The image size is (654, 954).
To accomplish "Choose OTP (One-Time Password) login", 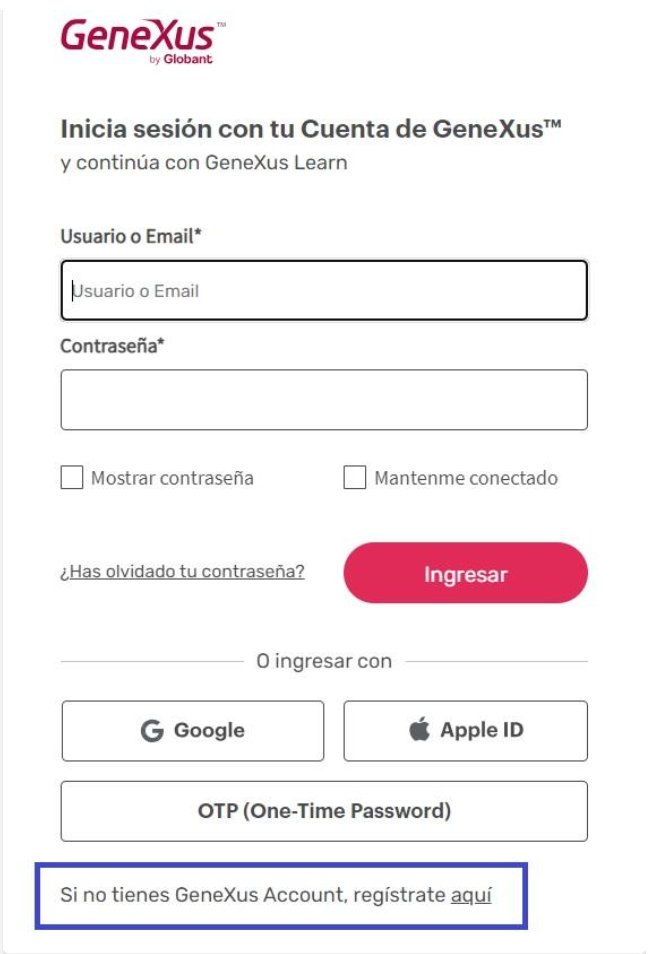I will tap(324, 811).
